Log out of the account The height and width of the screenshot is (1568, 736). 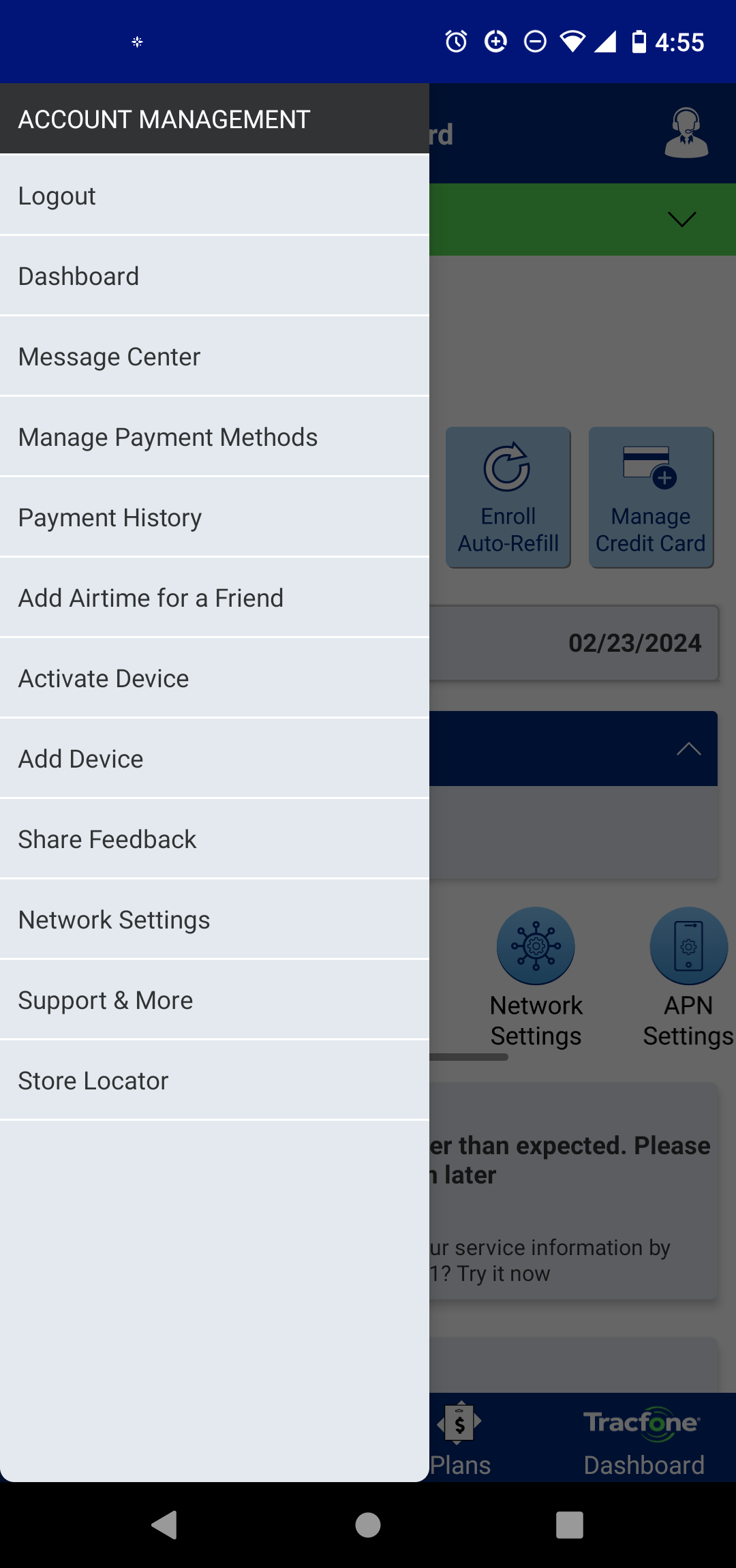[x=215, y=196]
